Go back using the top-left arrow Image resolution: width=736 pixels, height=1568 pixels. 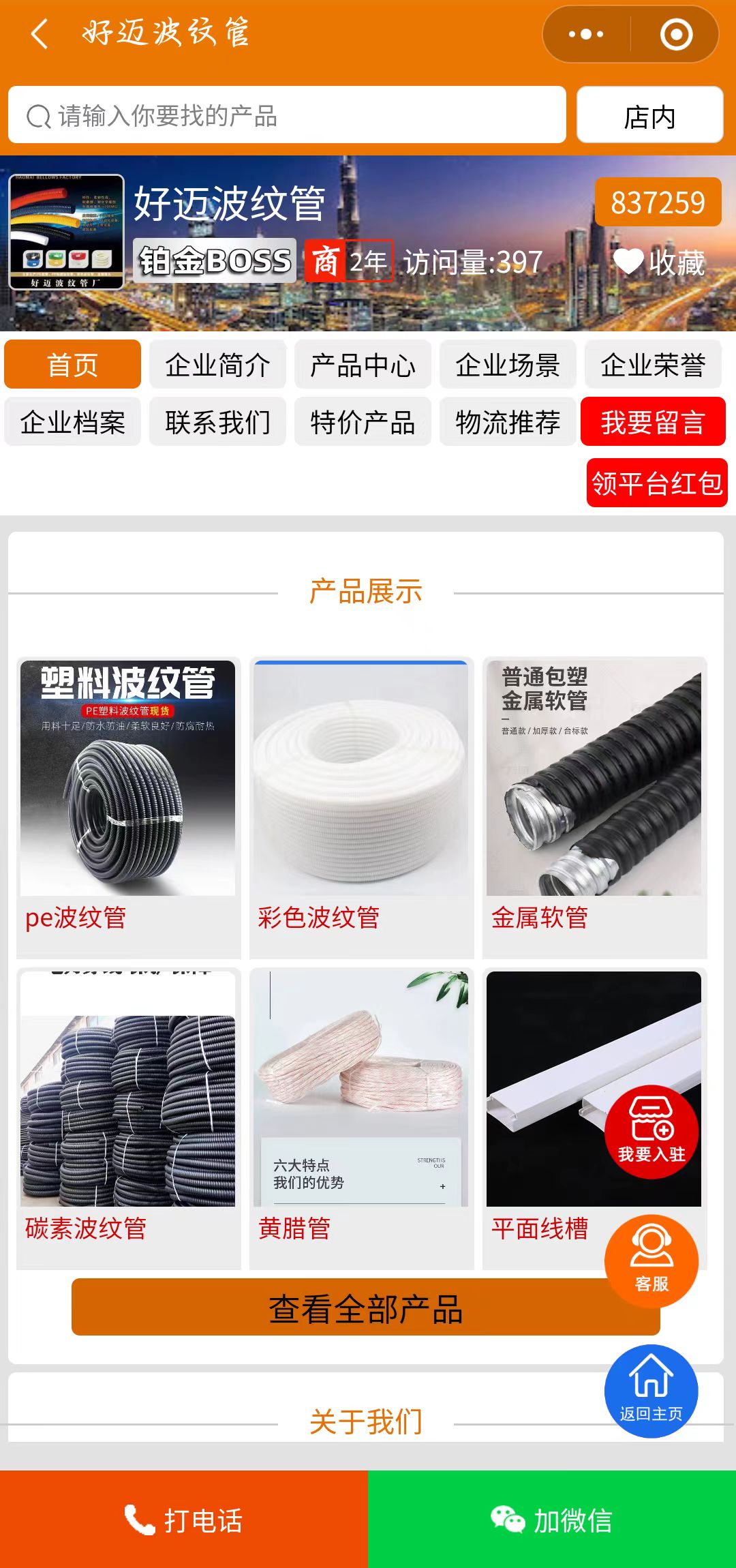(x=40, y=33)
